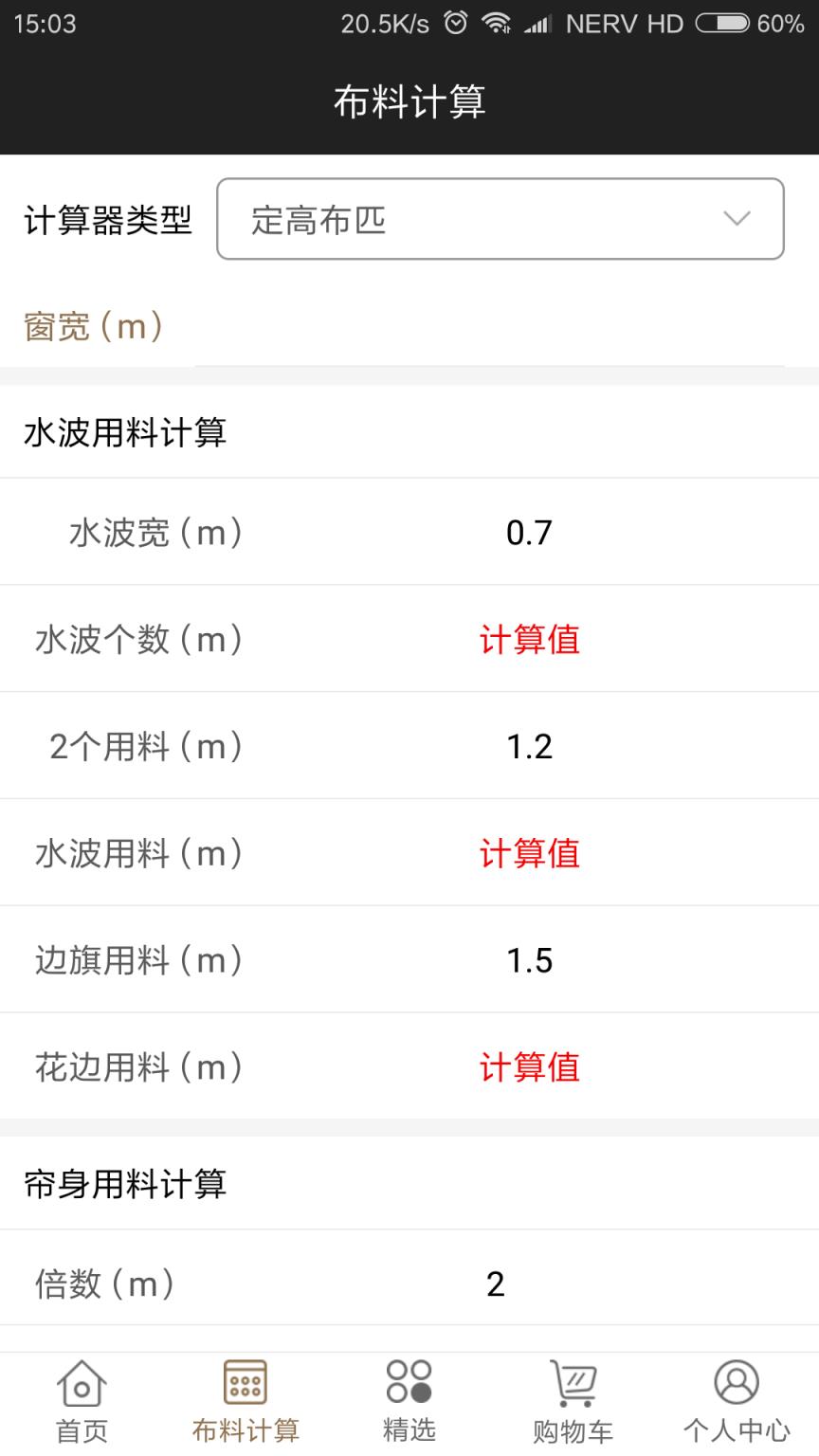Edit the 2个用料 value 1.2

tap(529, 747)
